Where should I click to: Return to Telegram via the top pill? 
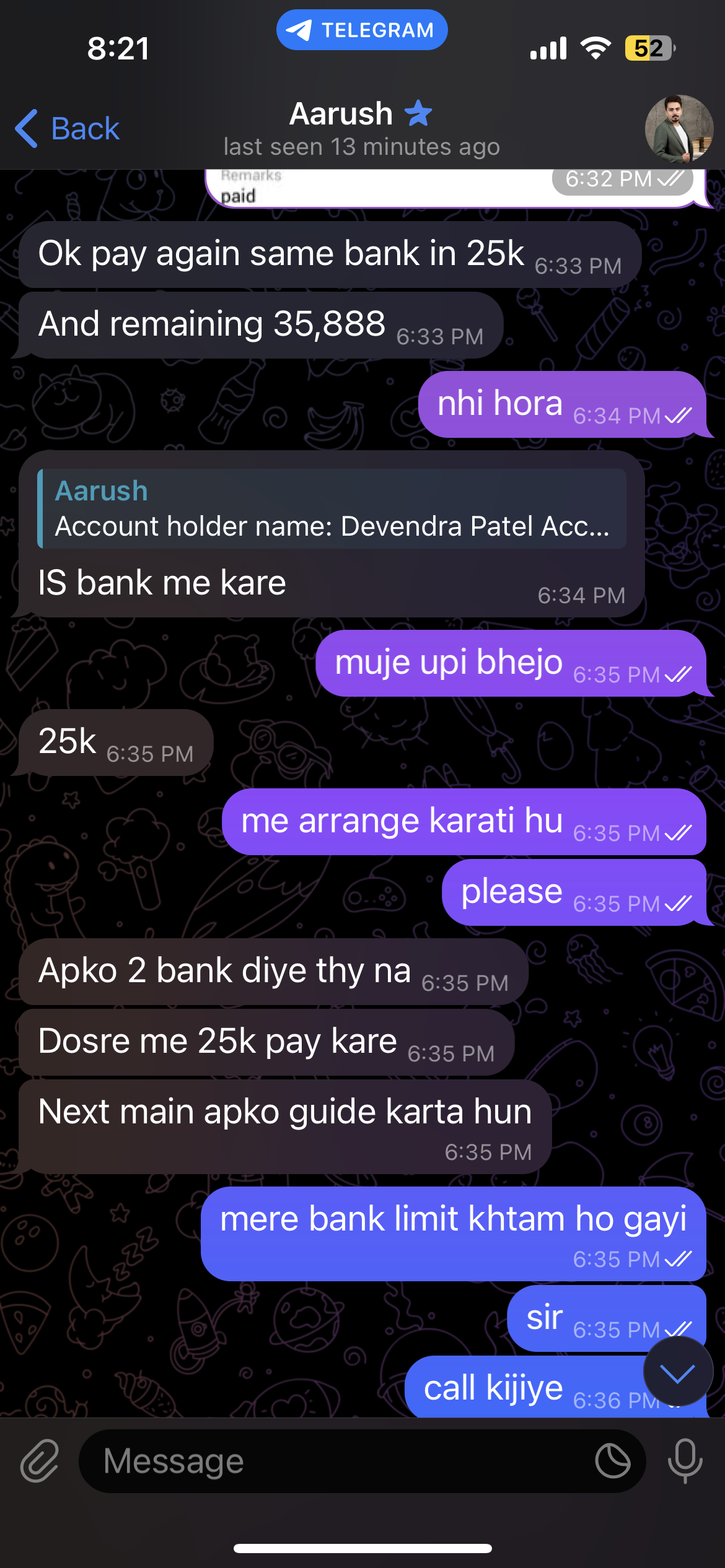pyautogui.click(x=362, y=30)
